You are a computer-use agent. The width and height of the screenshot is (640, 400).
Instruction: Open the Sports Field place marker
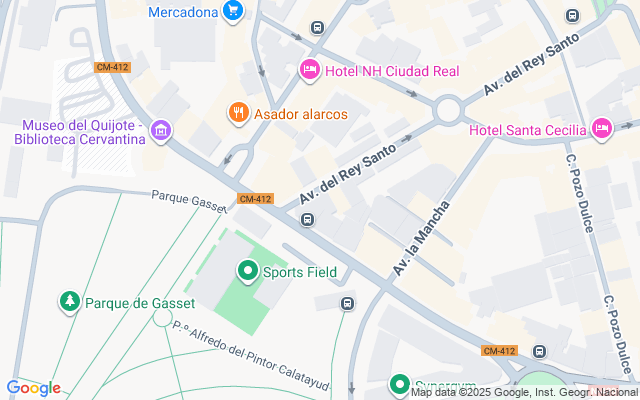pos(248,271)
